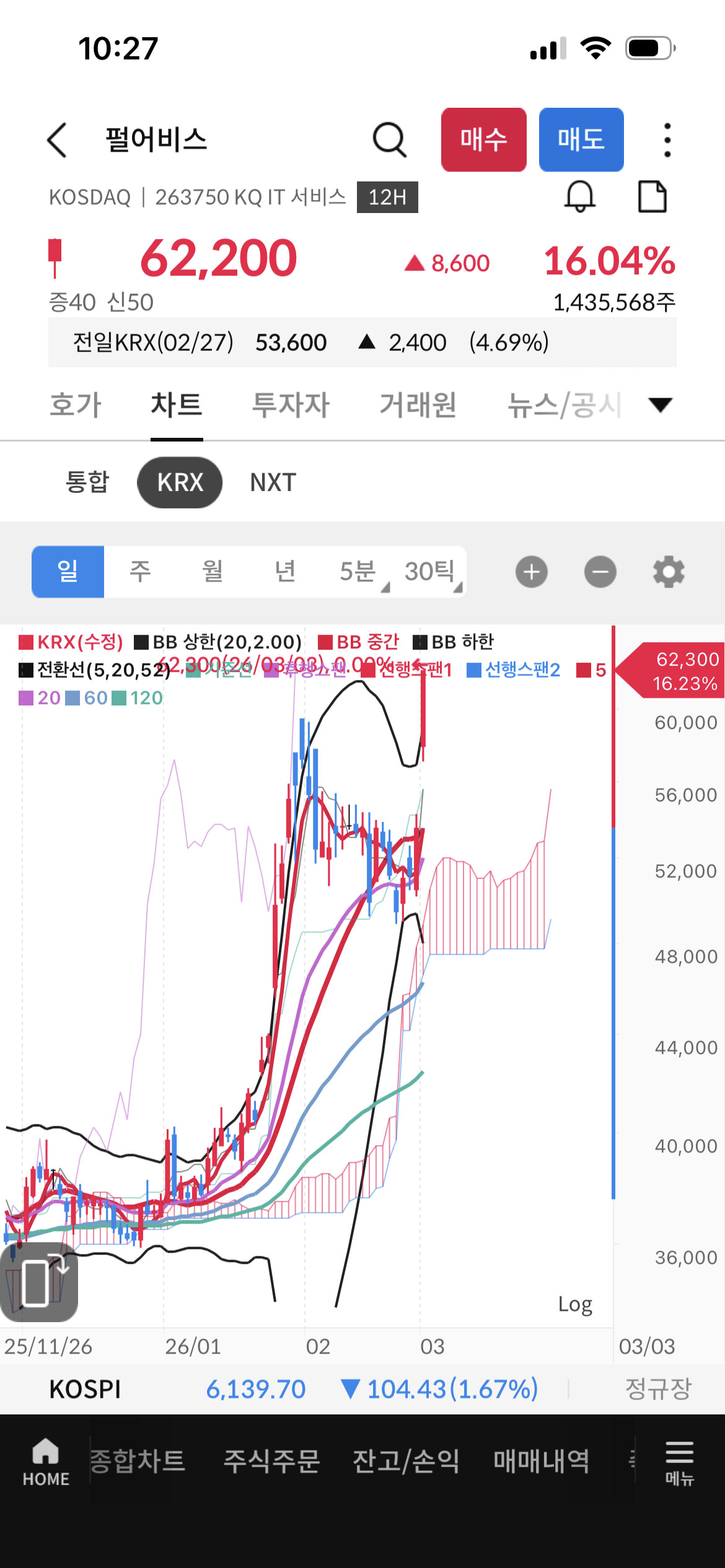The width and height of the screenshot is (725, 1568).
Task: Switch chart to weekly 주 period
Action: [x=140, y=572]
